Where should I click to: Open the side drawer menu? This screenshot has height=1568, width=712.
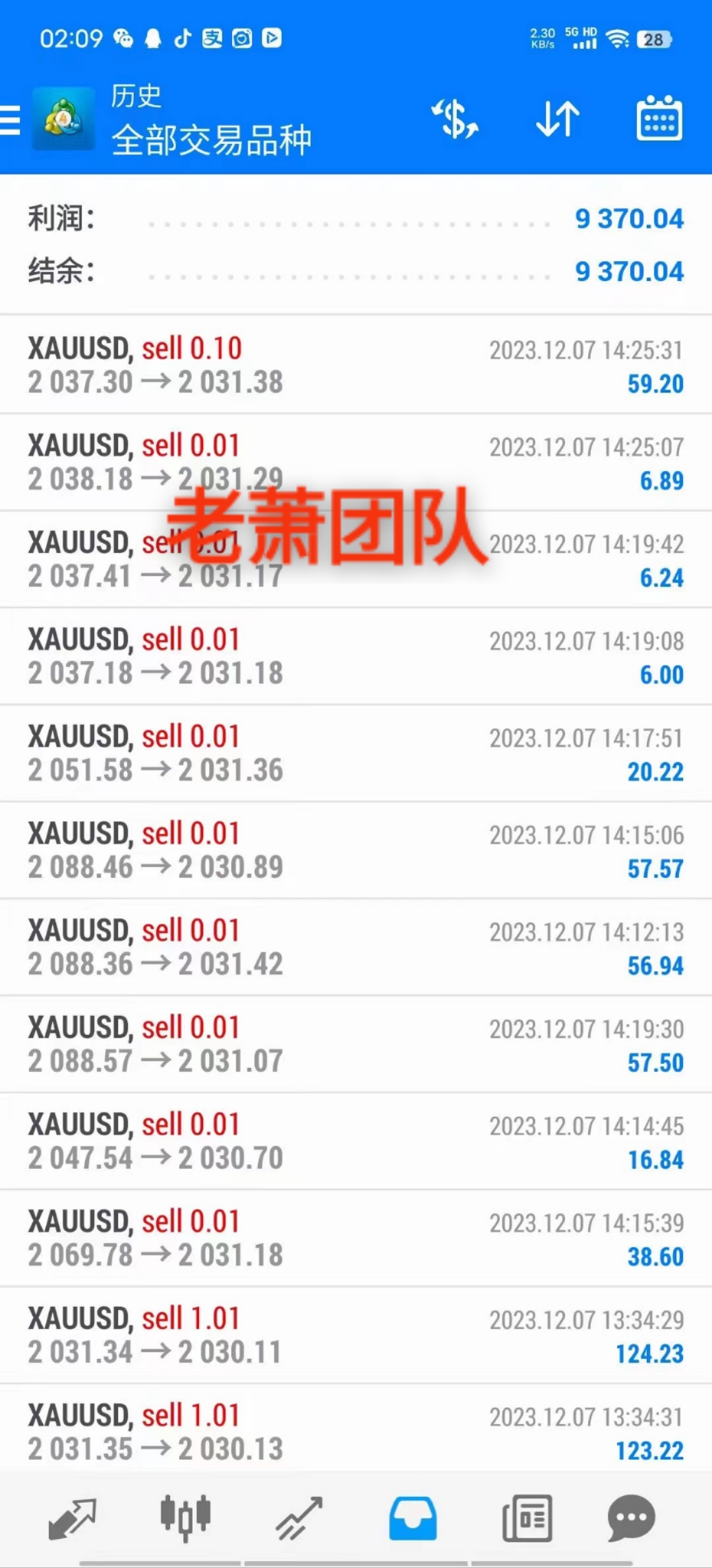[11, 120]
